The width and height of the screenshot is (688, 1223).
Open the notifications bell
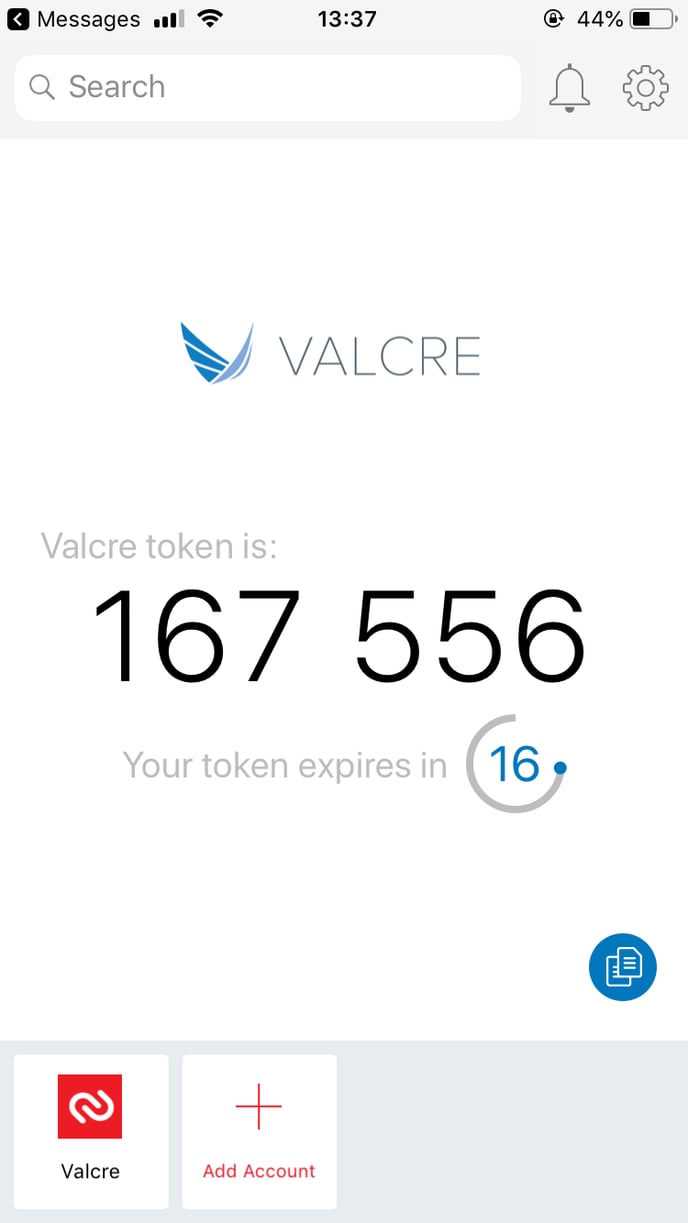569,89
